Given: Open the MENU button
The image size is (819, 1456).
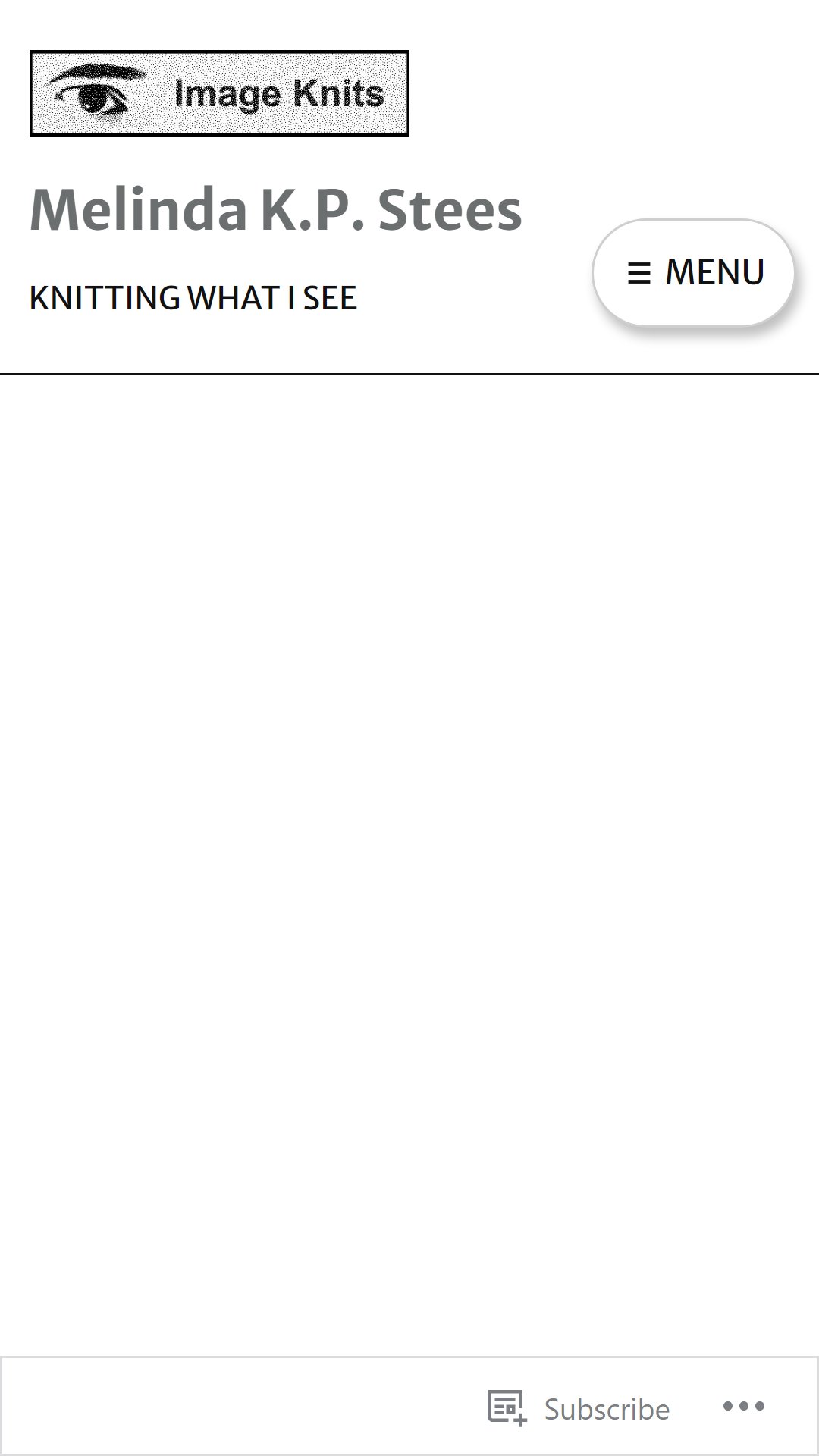Looking at the screenshot, I should click(x=693, y=273).
